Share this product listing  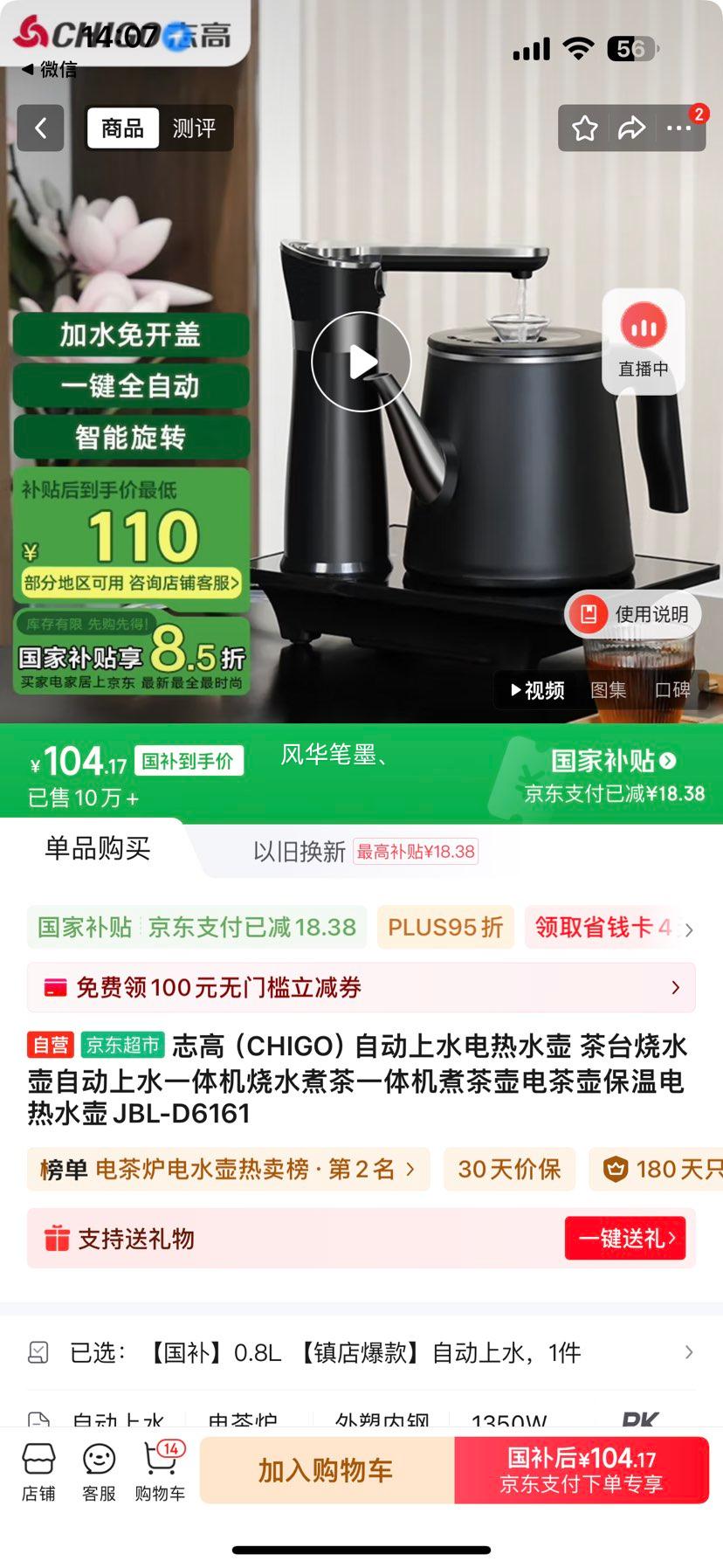[x=631, y=128]
